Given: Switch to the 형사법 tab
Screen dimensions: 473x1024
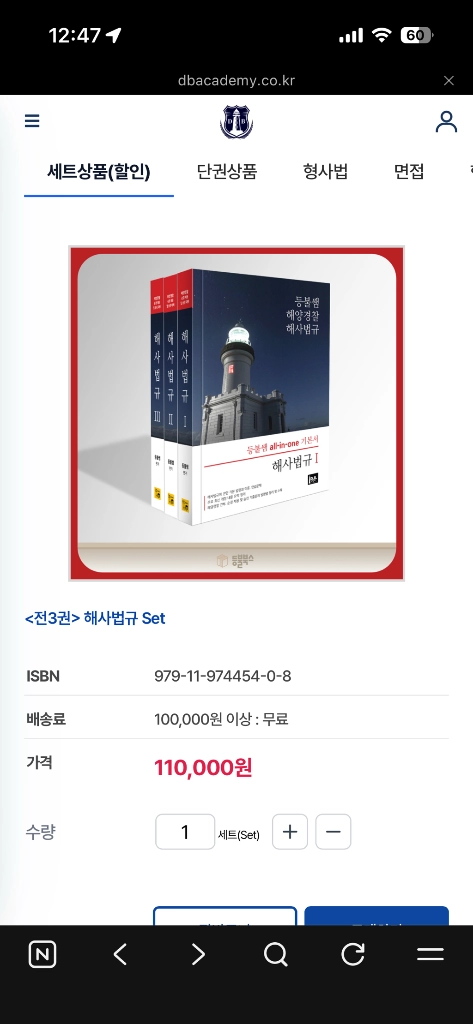Looking at the screenshot, I should [325, 171].
